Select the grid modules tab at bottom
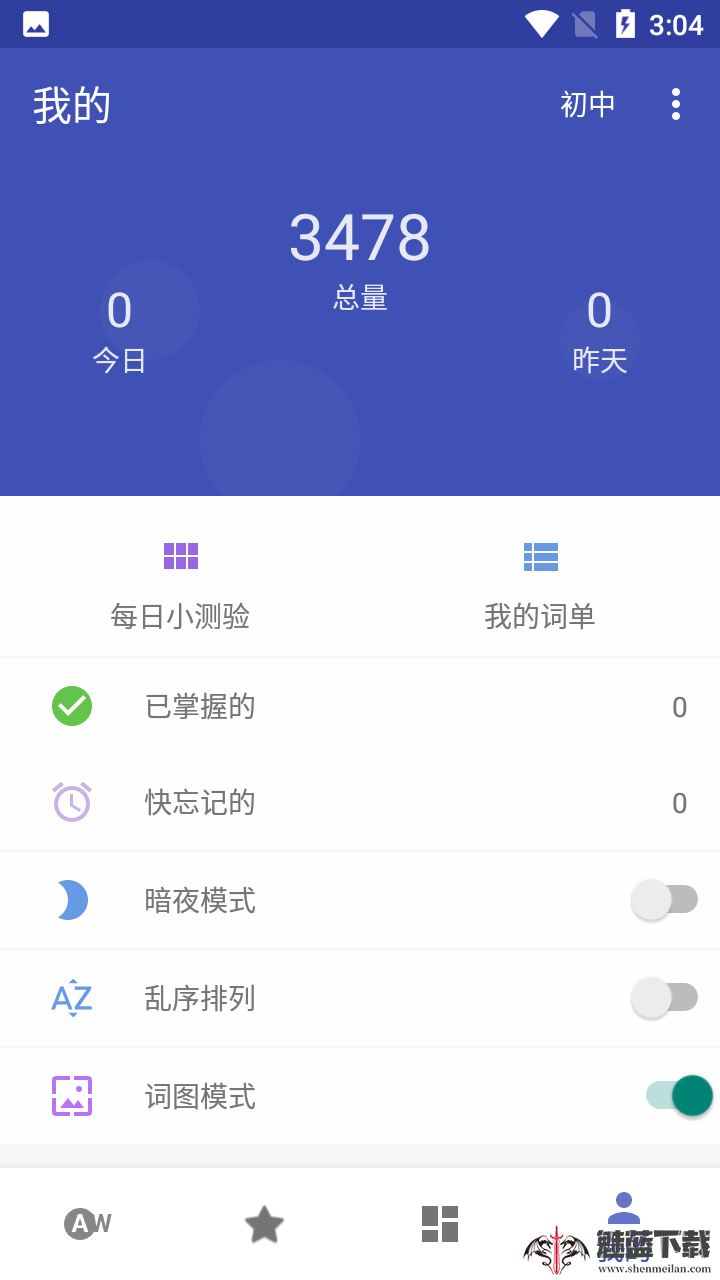Viewport: 720px width, 1280px height. pyautogui.click(x=440, y=1223)
